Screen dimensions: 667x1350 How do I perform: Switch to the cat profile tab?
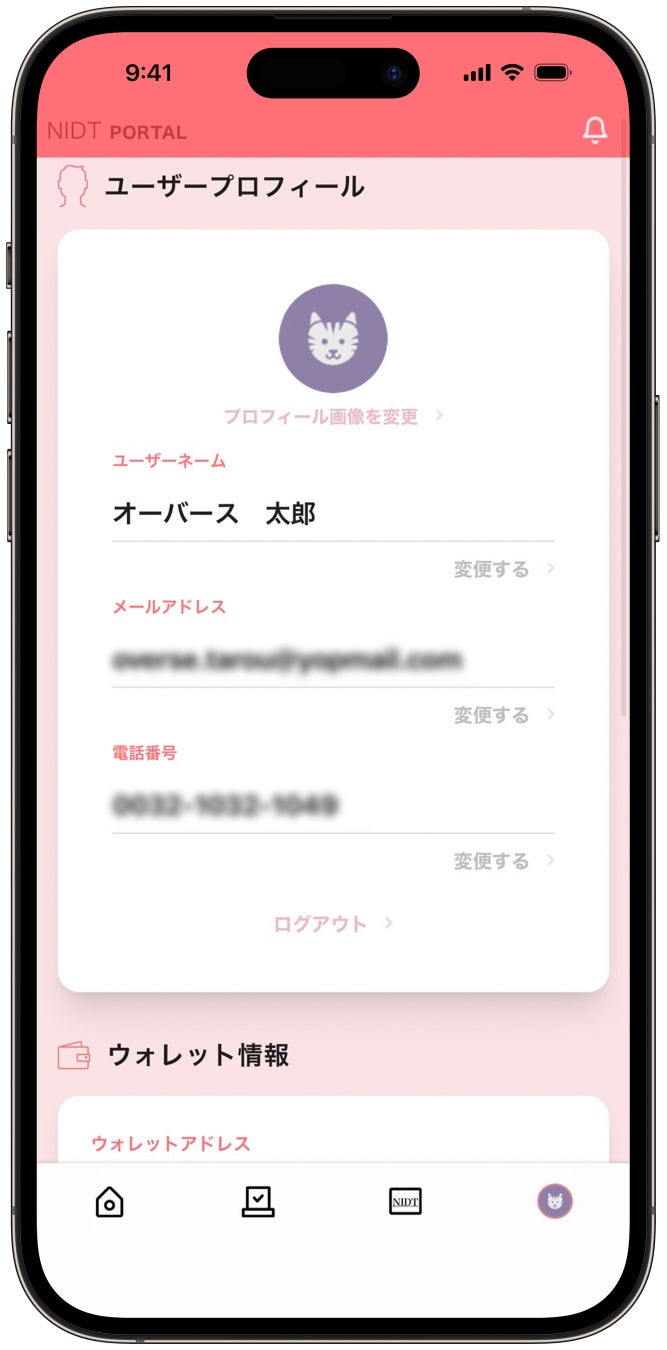click(x=554, y=1201)
